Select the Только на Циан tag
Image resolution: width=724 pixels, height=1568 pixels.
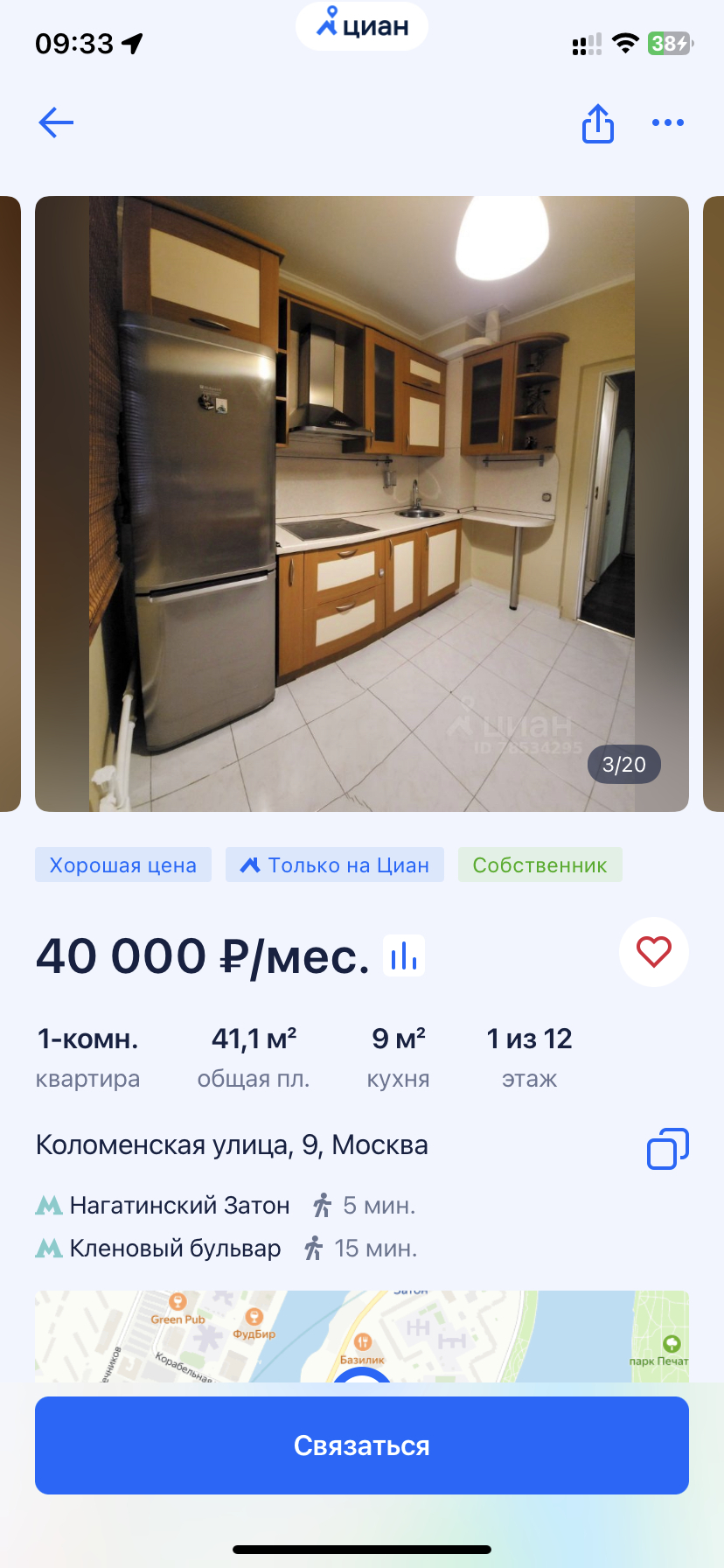335,864
